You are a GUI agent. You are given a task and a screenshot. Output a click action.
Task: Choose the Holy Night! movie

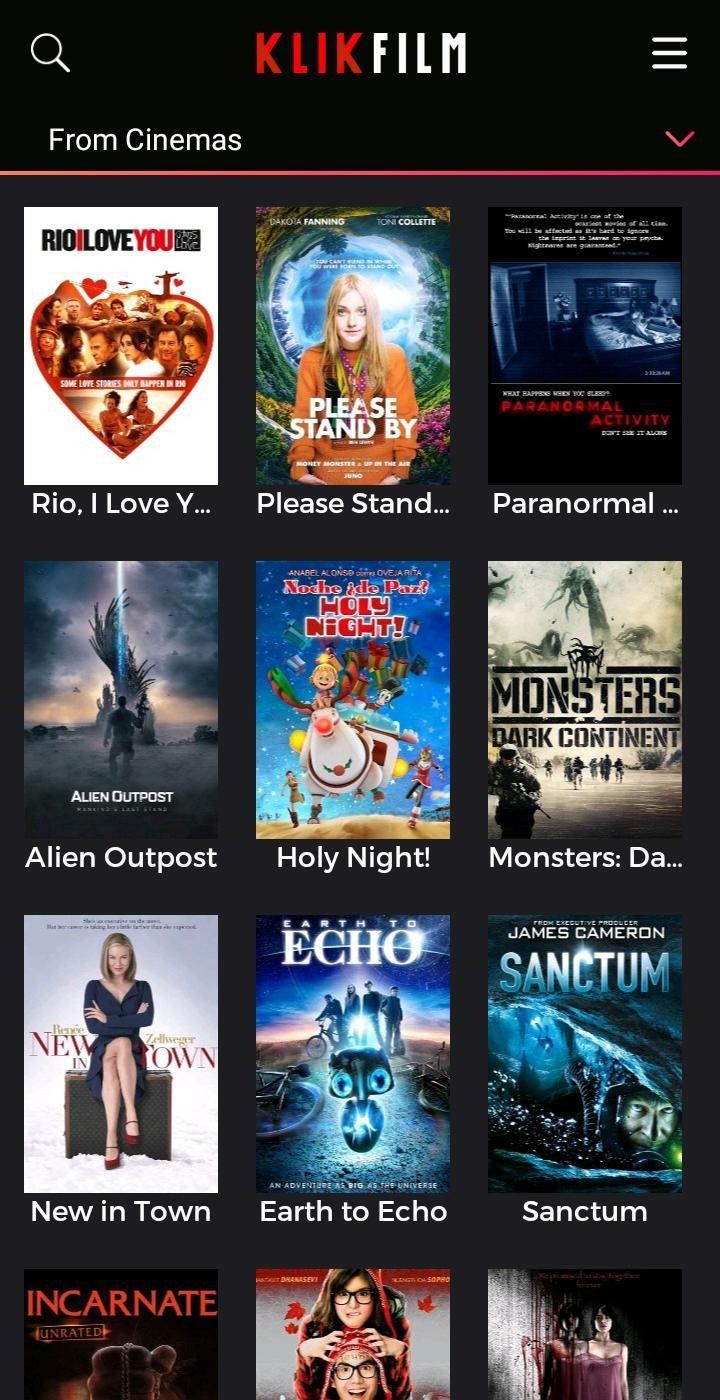[x=353, y=700]
